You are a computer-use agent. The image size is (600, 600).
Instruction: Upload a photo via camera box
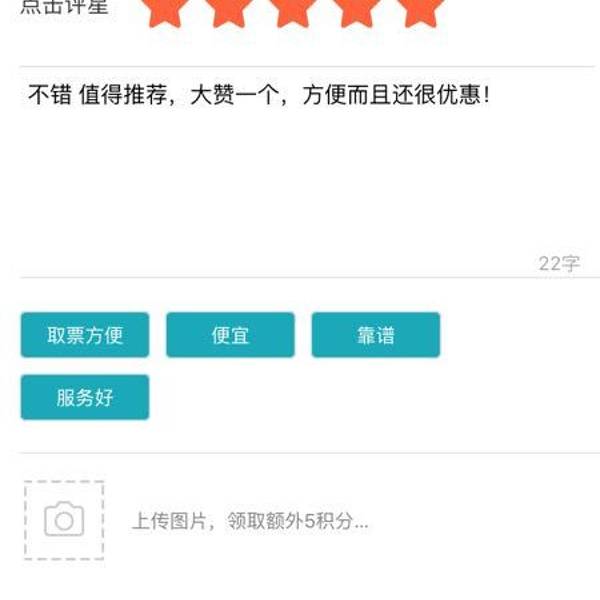(x=64, y=520)
